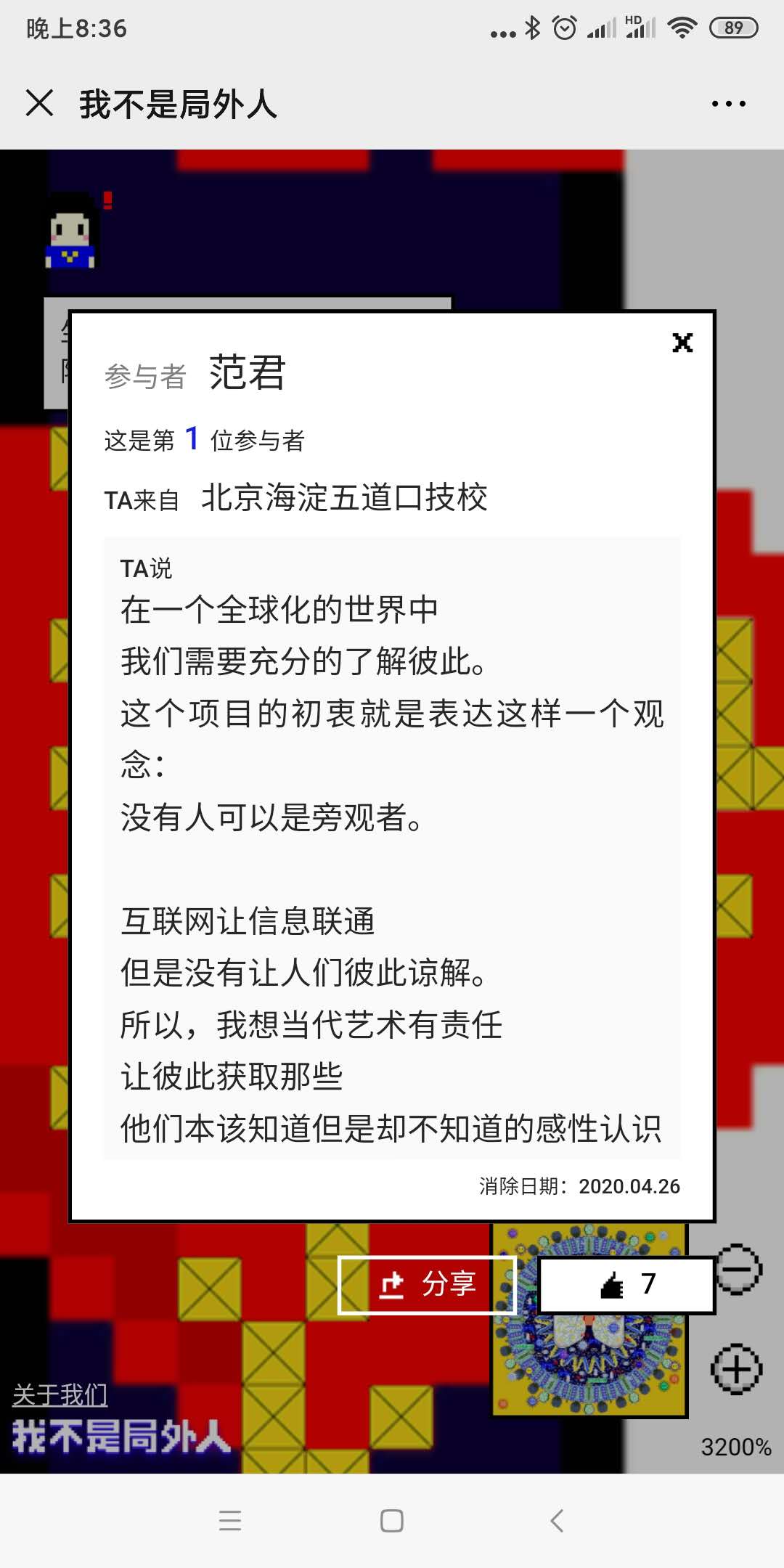Dismiss the 范君 participant popup

click(682, 343)
